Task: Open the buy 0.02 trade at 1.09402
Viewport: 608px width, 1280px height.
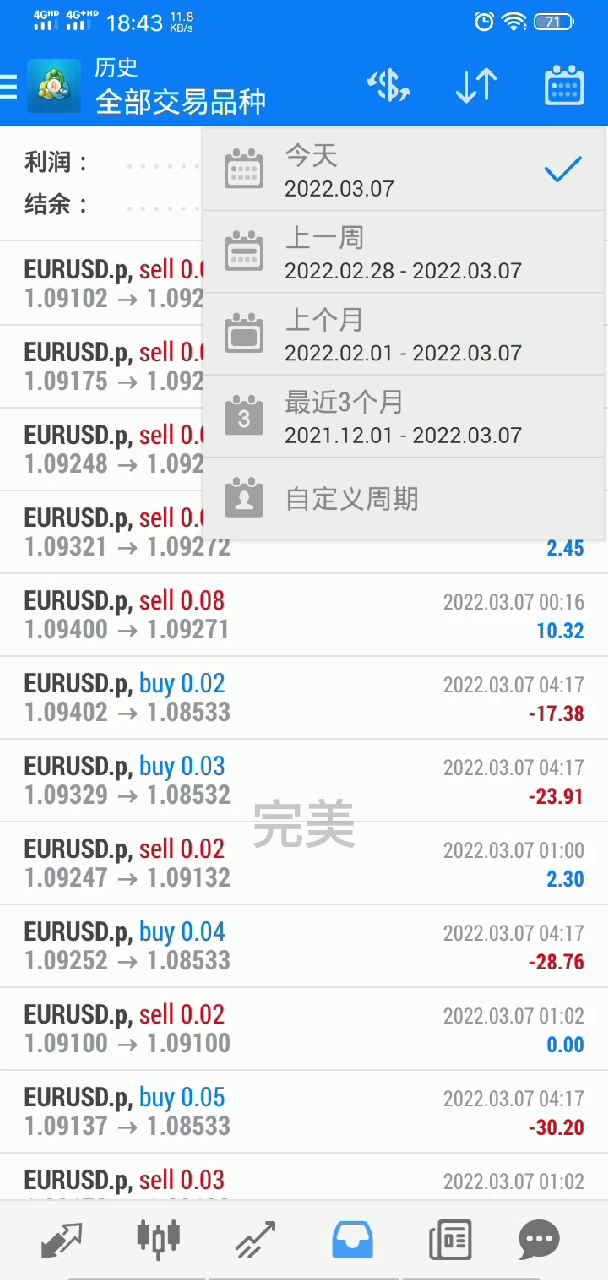Action: [304, 698]
